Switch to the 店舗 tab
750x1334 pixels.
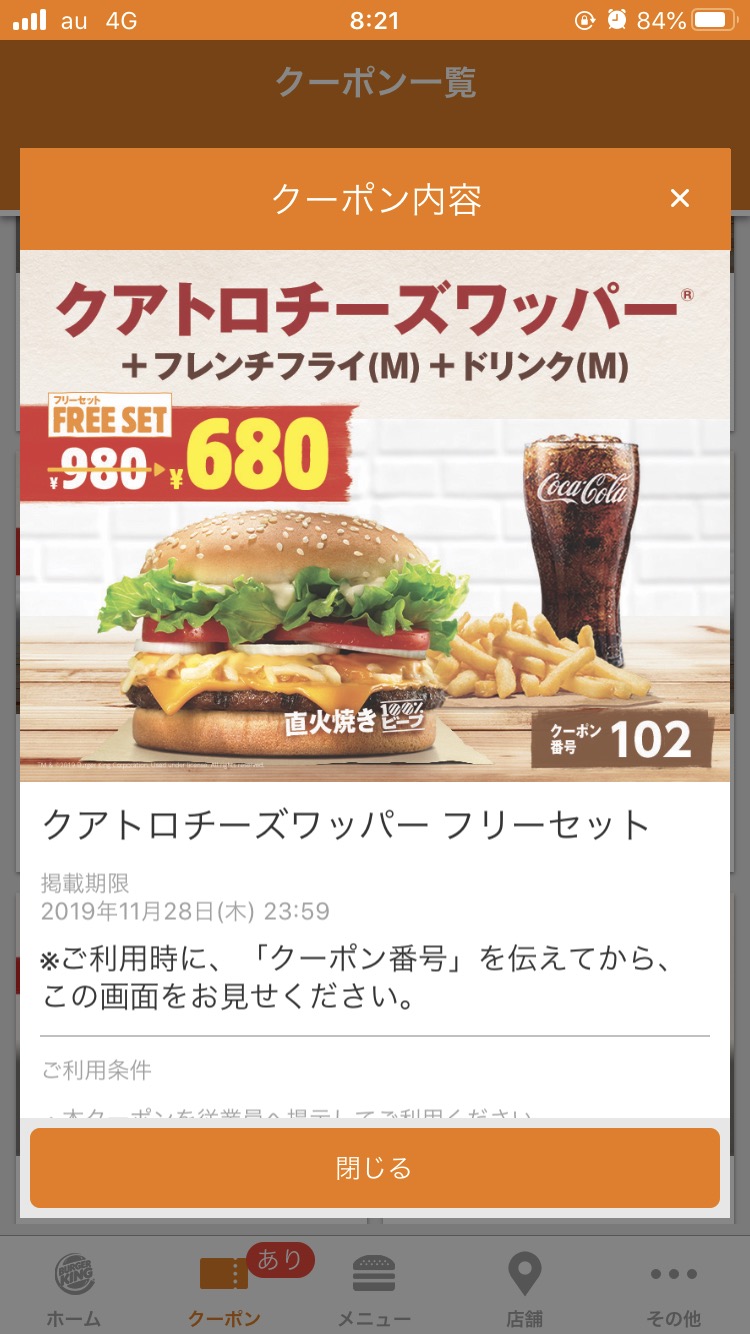524,1288
